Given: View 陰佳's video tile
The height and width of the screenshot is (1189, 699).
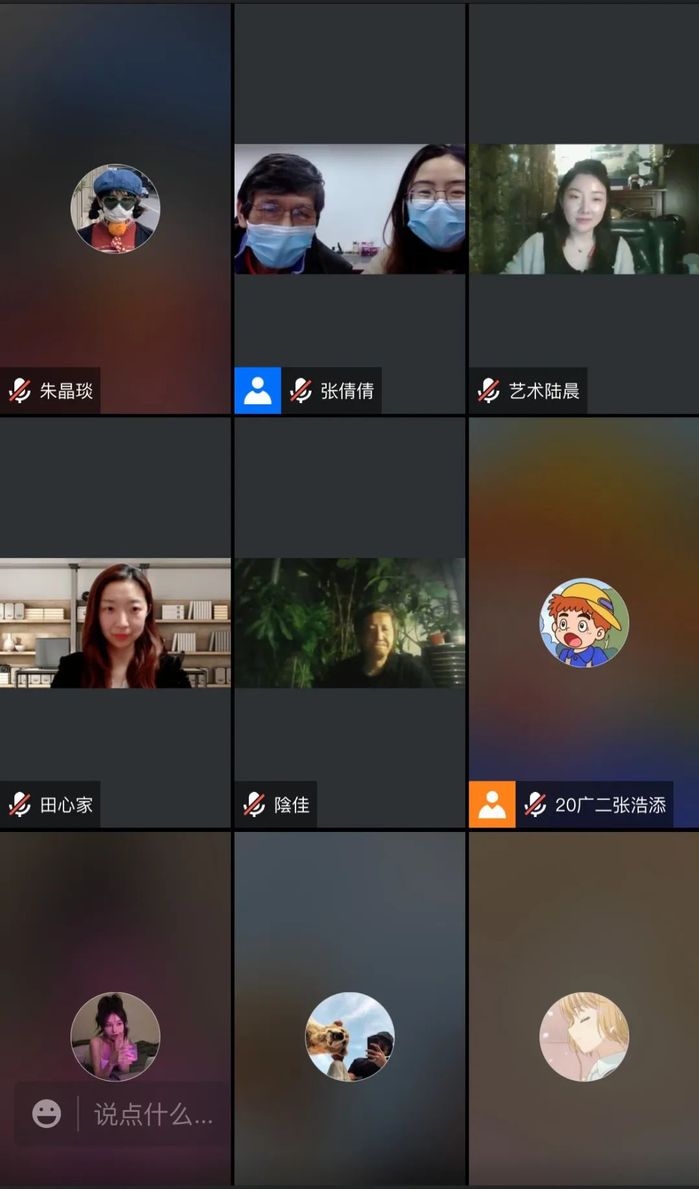Looking at the screenshot, I should tap(349, 623).
